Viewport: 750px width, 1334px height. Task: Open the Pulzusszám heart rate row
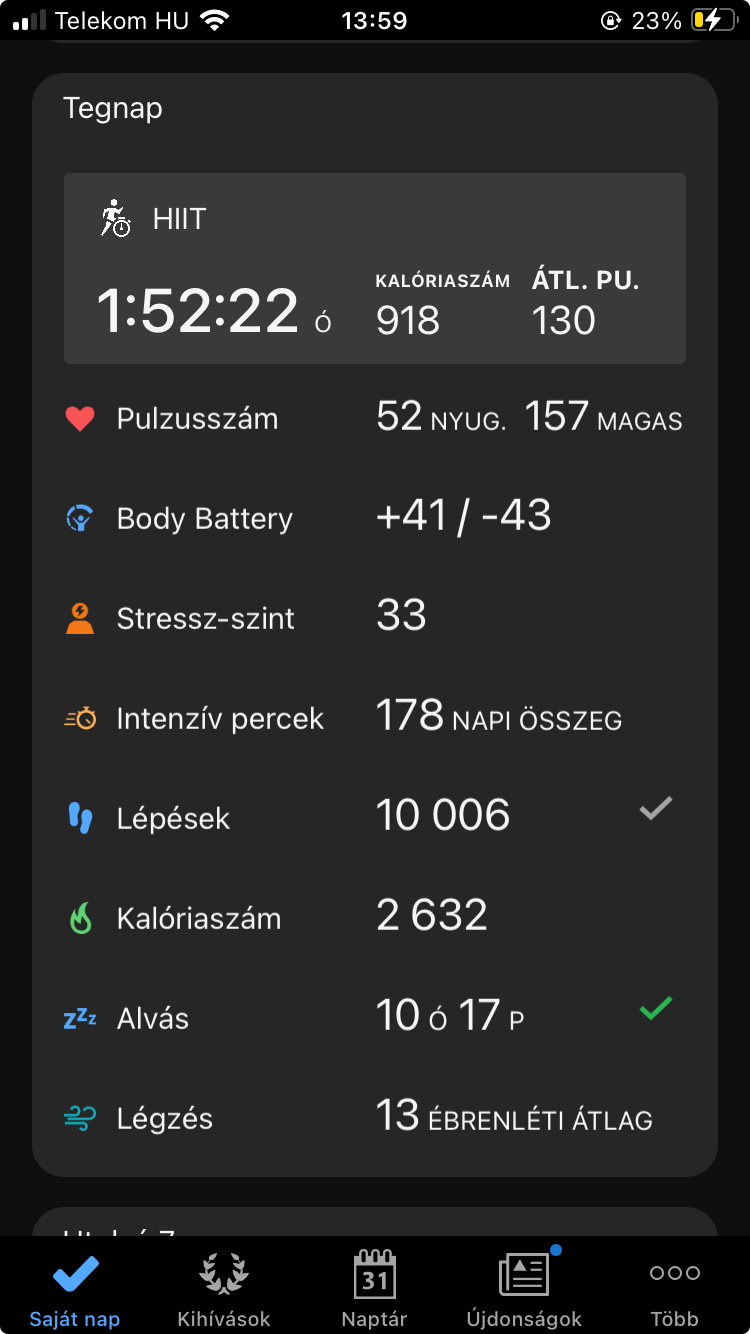[374, 418]
